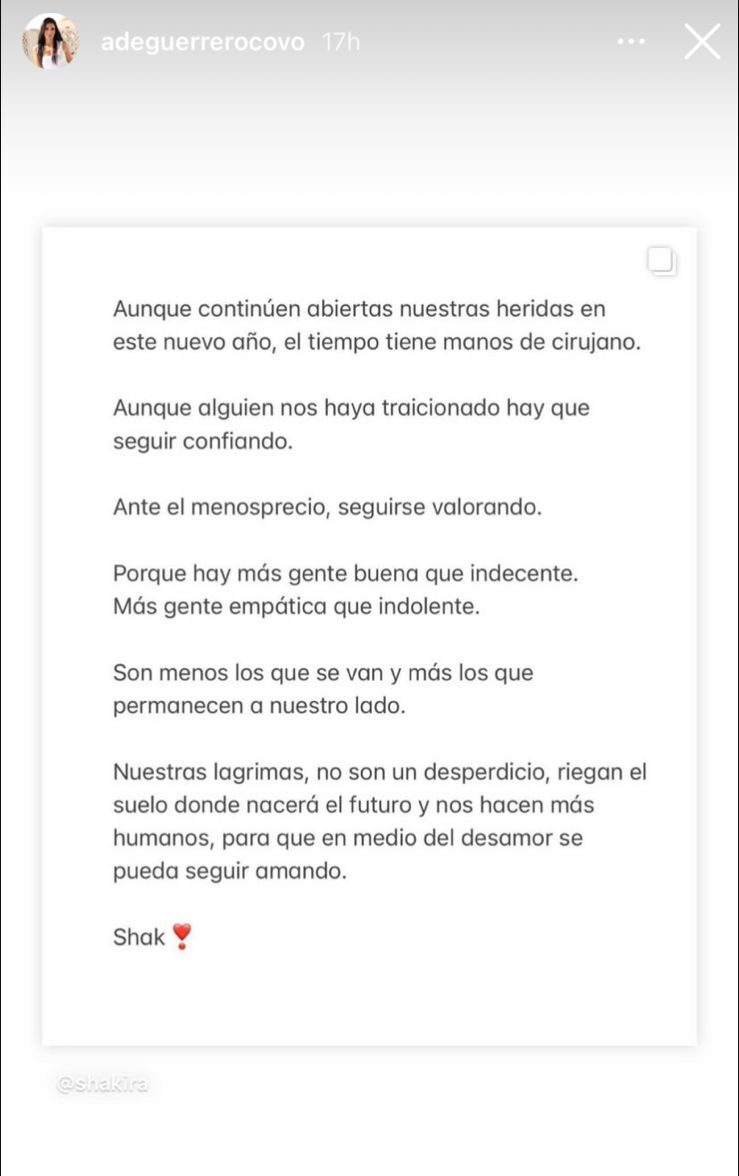Click the white quote card
This screenshot has height=1176, width=739.
point(369,630)
